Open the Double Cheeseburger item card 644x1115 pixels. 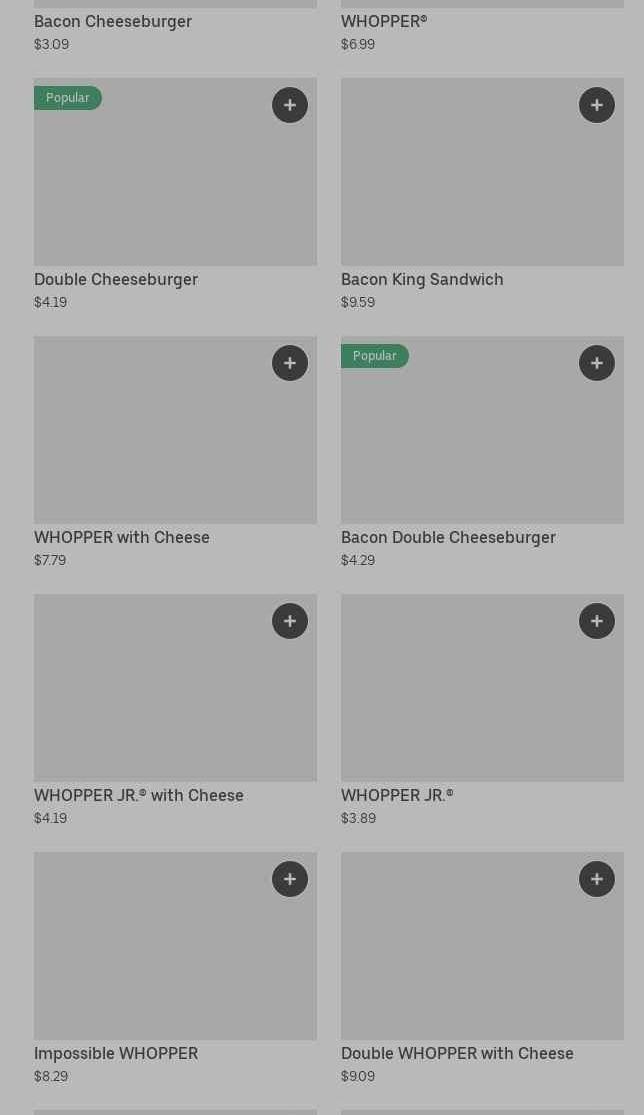pyautogui.click(x=175, y=190)
